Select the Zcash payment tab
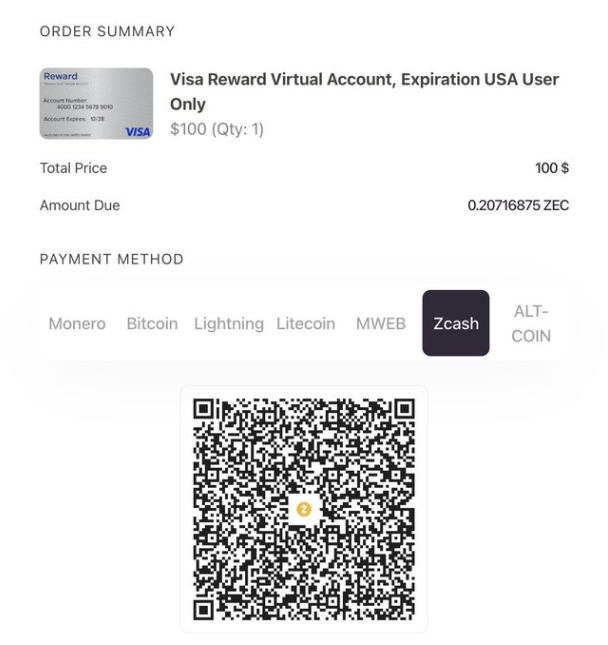This screenshot has width=608, height=645. click(x=456, y=324)
